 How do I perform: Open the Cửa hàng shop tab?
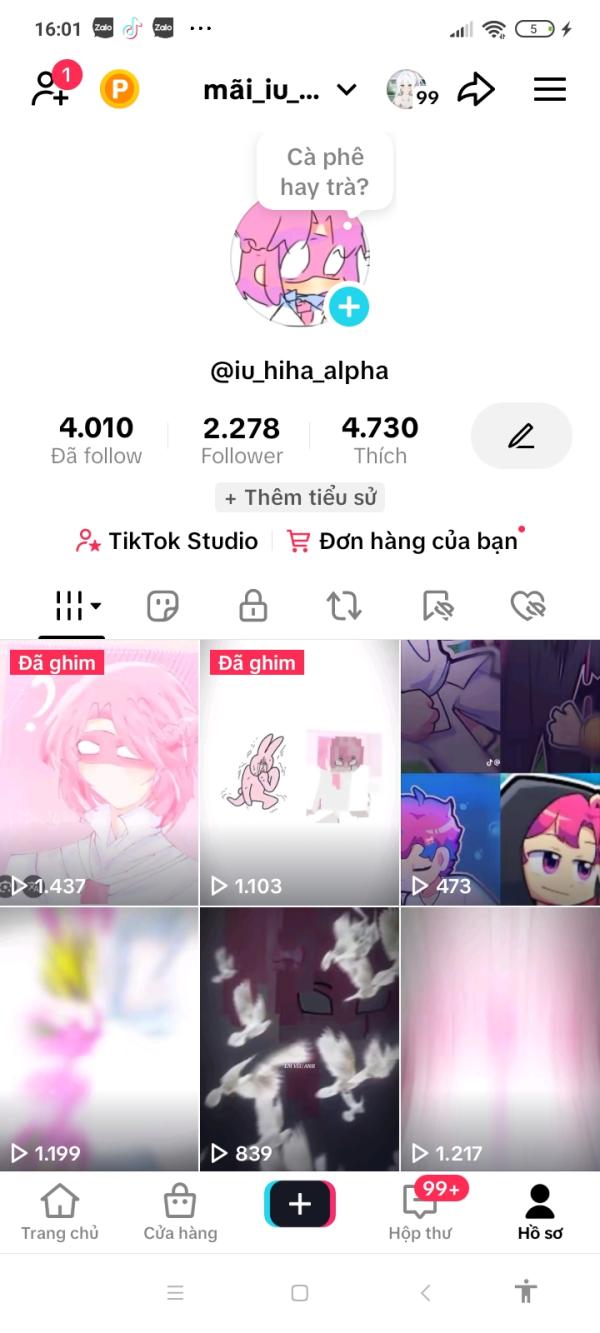click(x=180, y=1212)
